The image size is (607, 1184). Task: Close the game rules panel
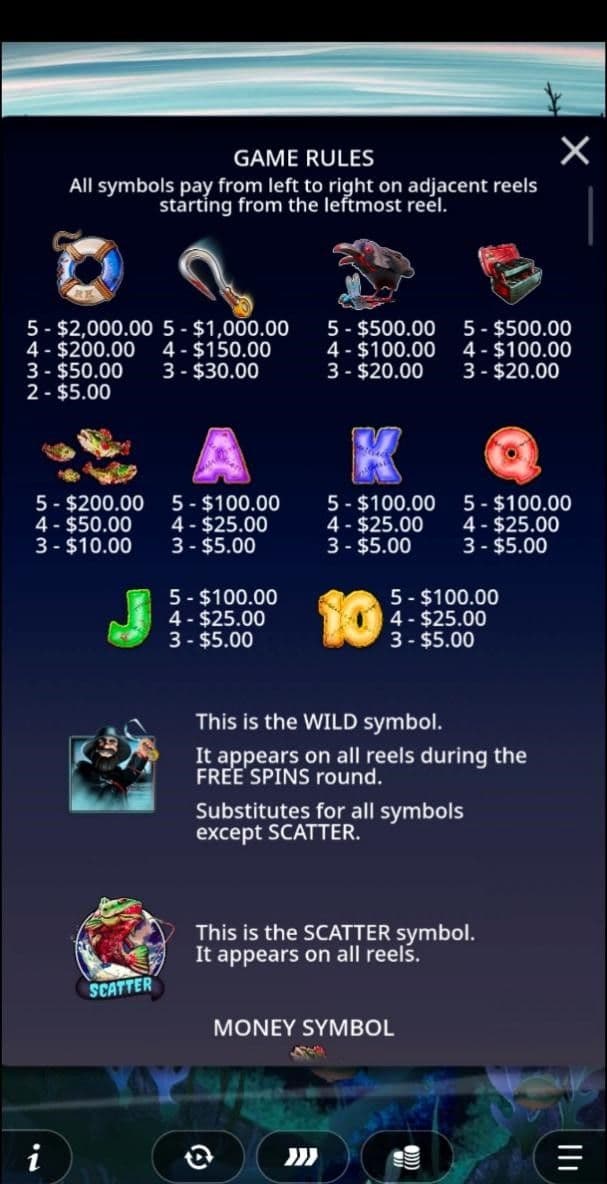pyautogui.click(x=575, y=151)
